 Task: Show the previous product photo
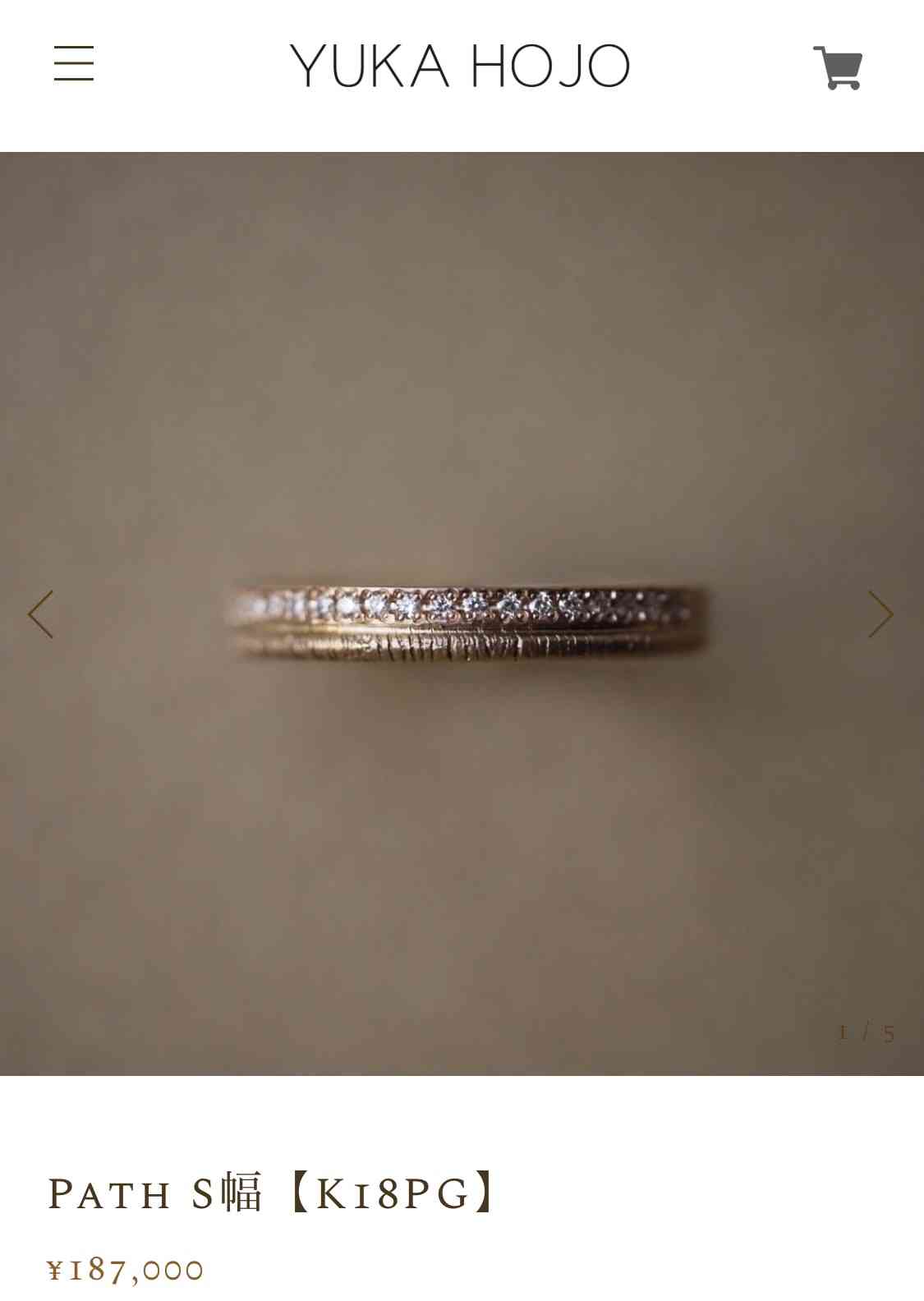coord(41,614)
